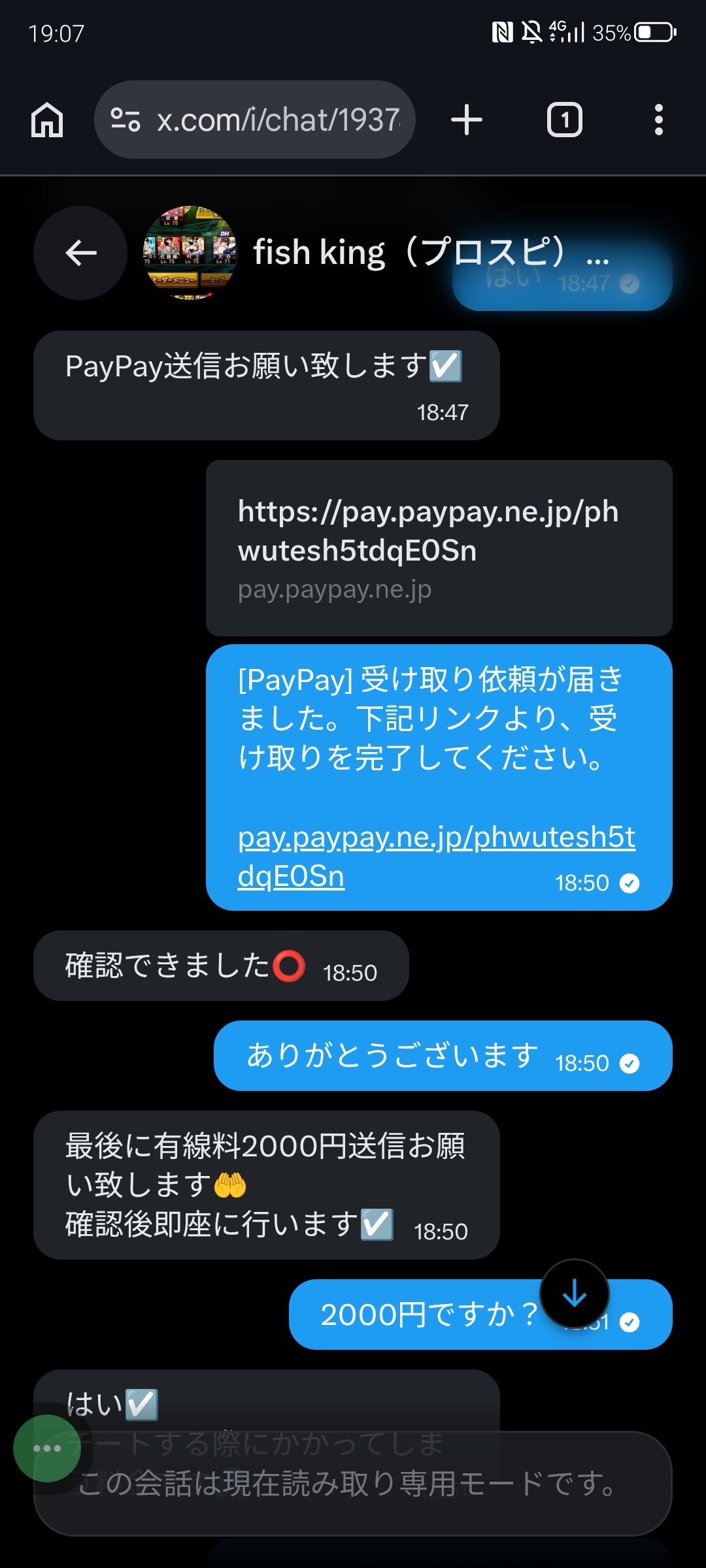This screenshot has height=1568, width=706.
Task: Open fish king's profile picture
Action: point(190,253)
